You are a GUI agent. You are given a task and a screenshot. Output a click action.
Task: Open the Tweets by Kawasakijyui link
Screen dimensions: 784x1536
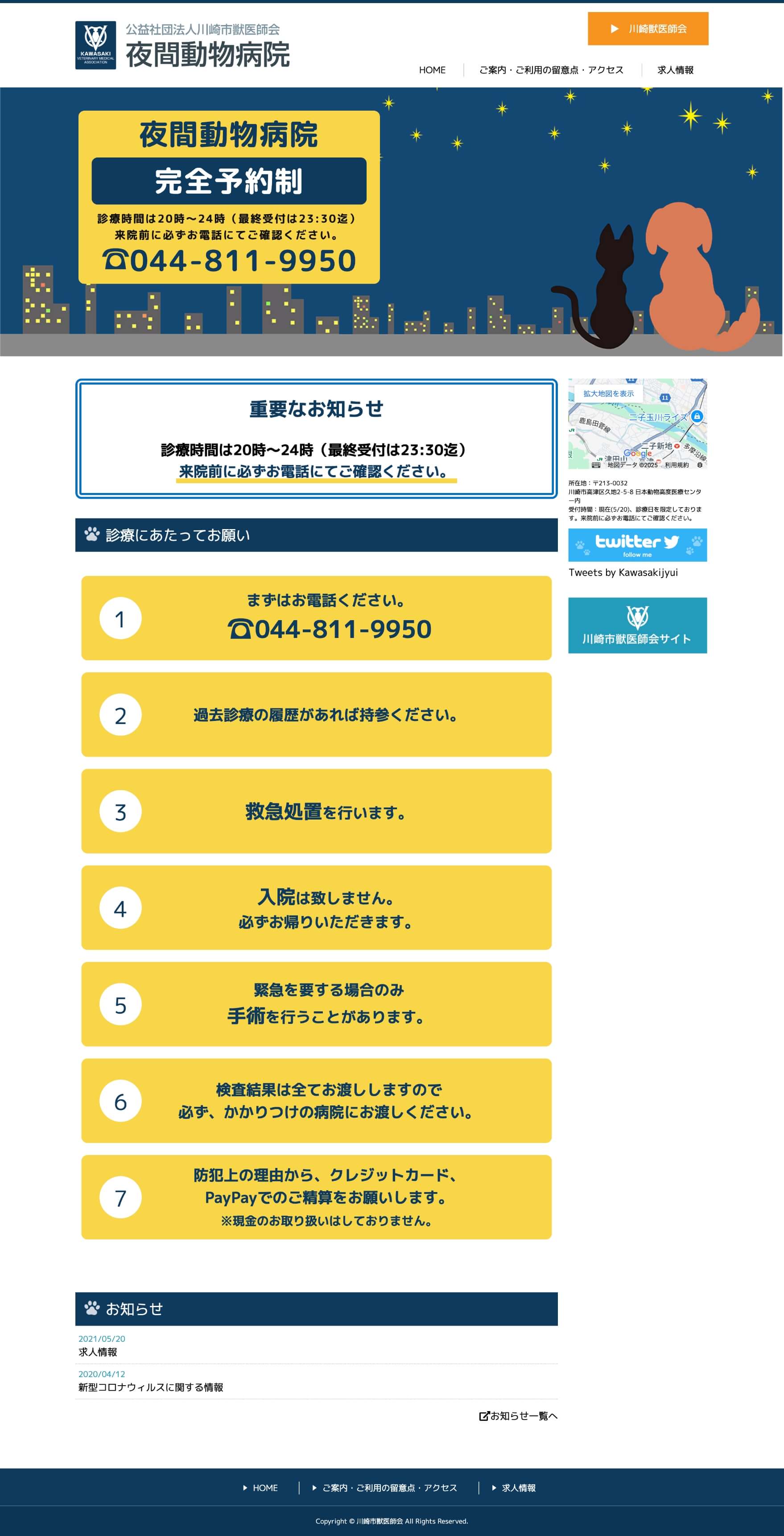[623, 572]
